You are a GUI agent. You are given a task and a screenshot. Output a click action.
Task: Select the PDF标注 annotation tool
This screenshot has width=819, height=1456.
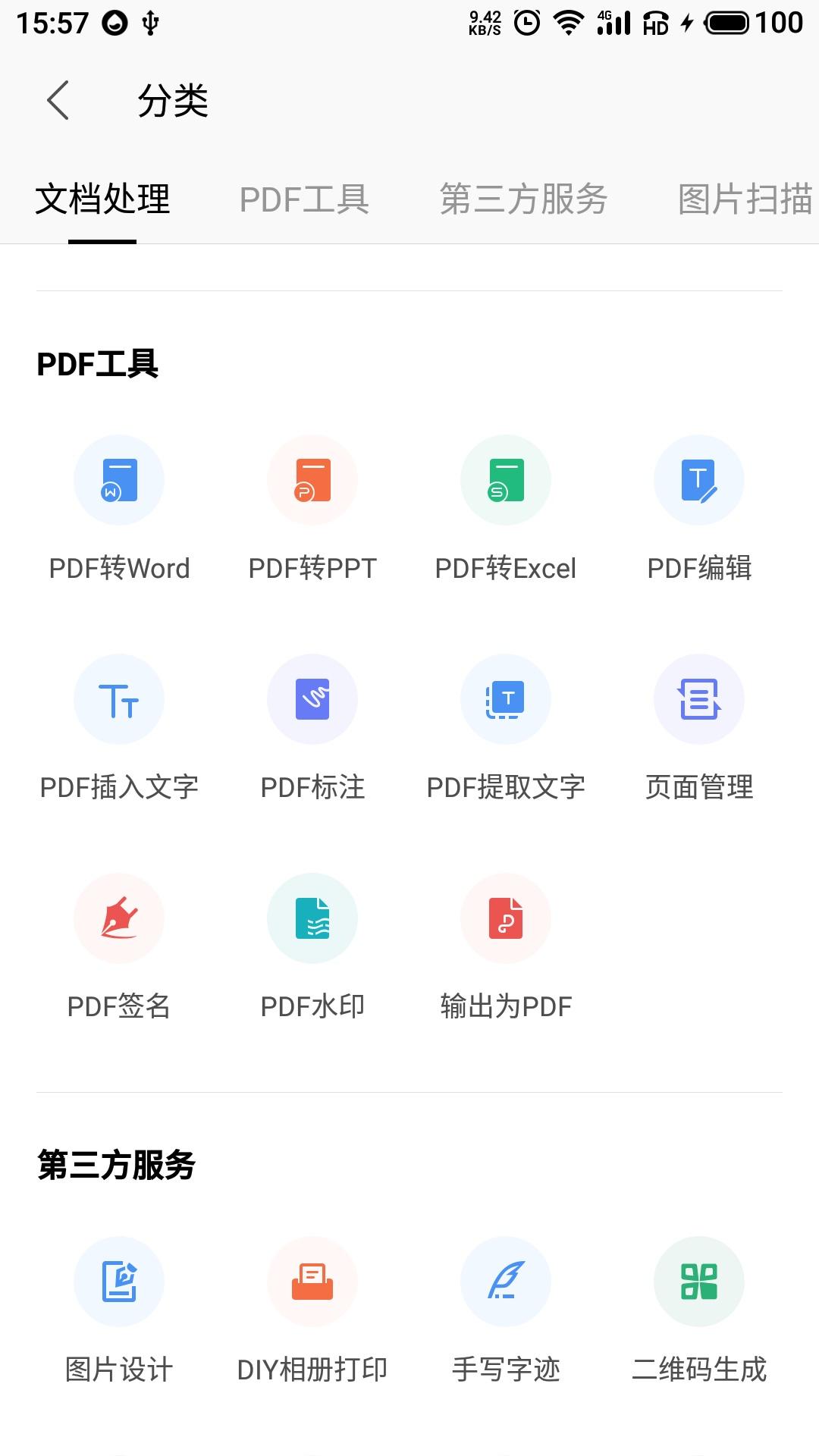312,728
